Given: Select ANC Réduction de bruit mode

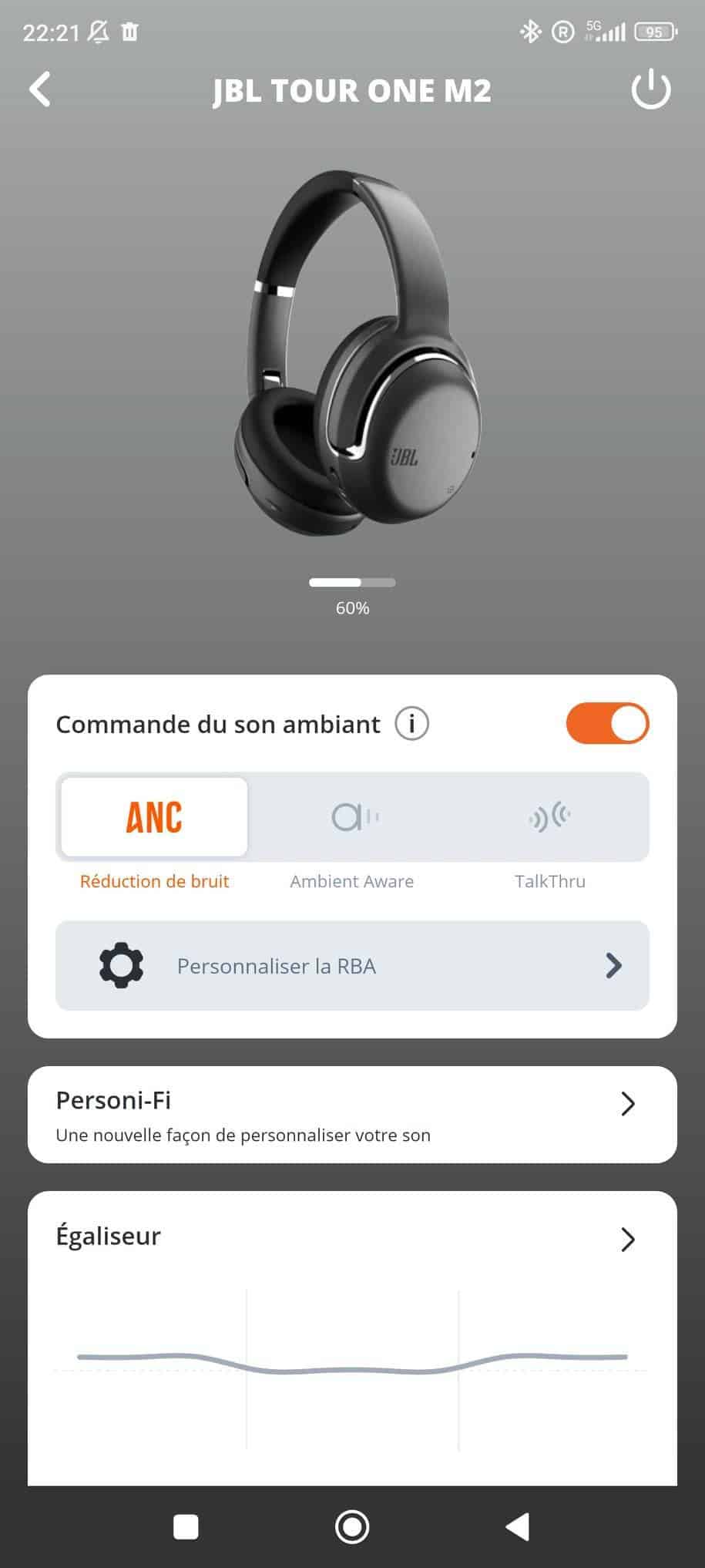Looking at the screenshot, I should point(154,817).
